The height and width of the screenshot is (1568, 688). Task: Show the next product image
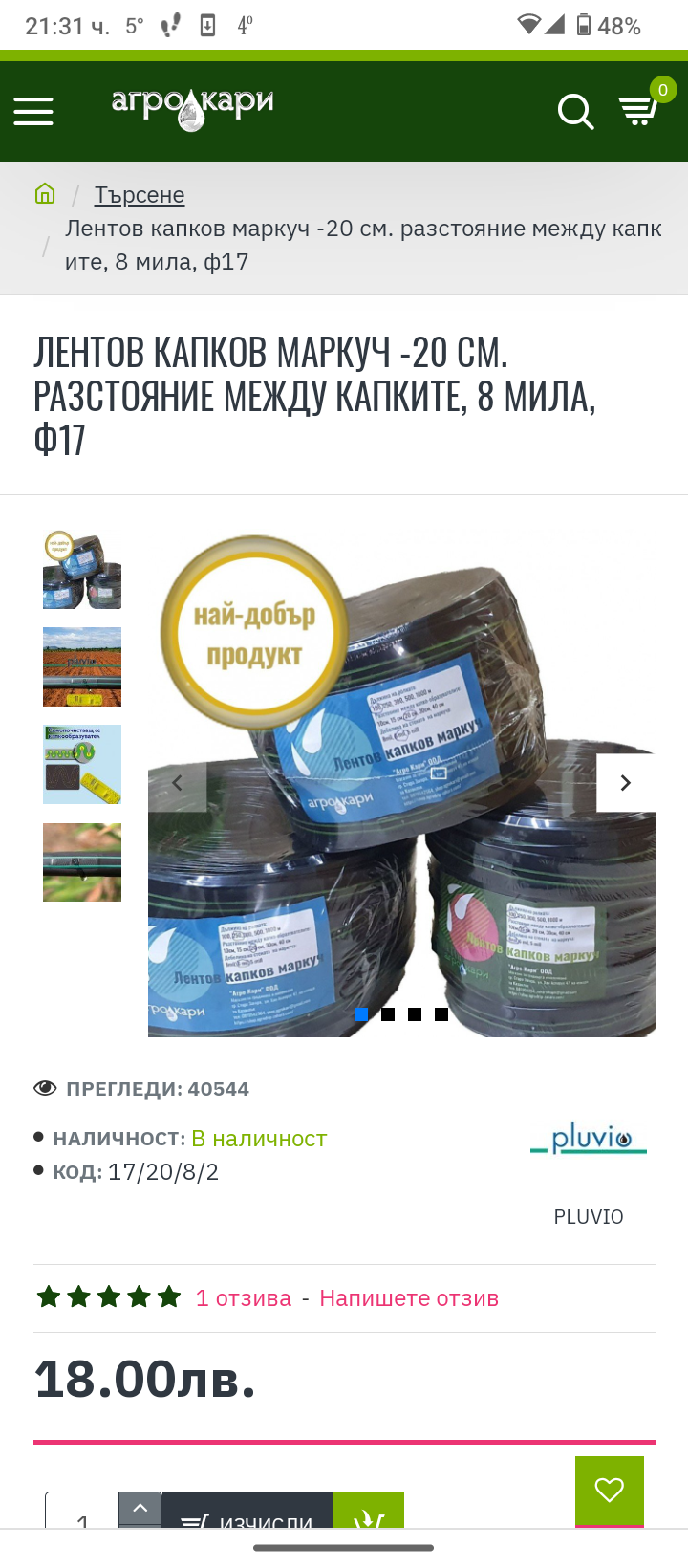(x=626, y=783)
